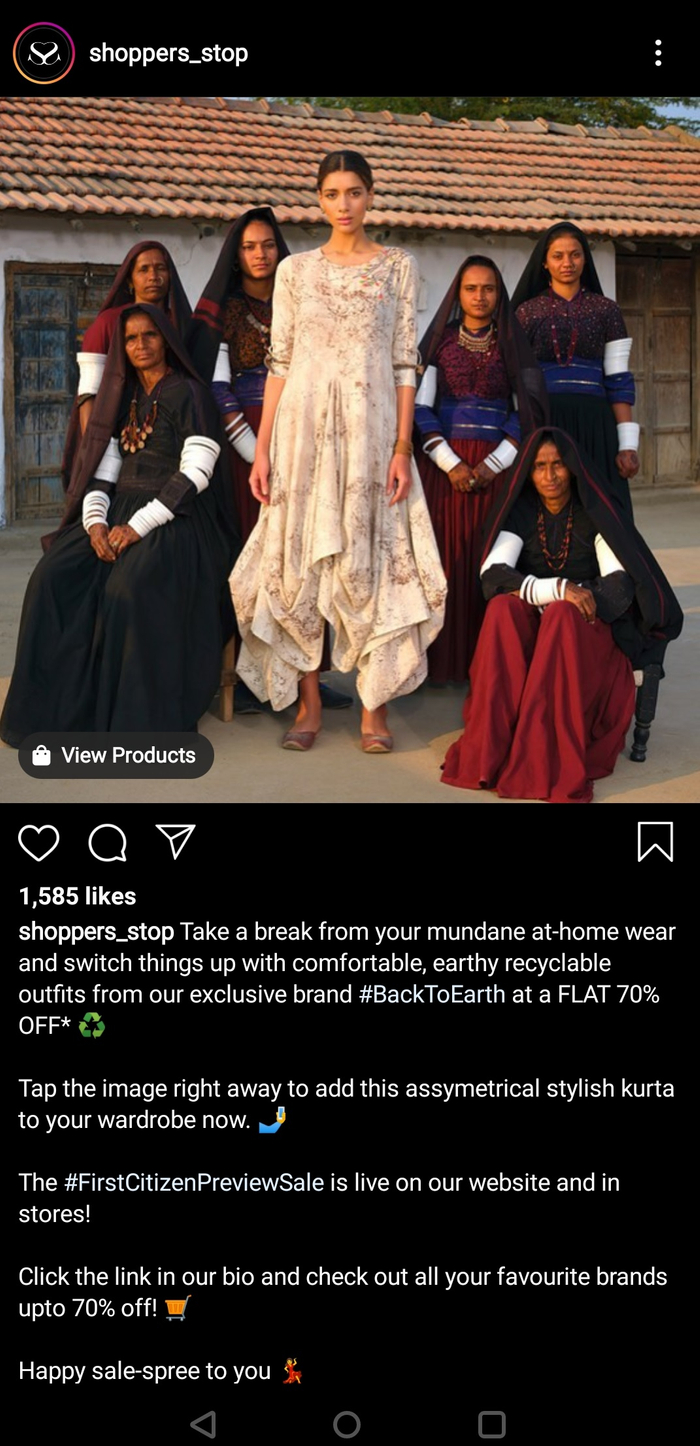Open the #FirstCitizenPreviewSale hashtag

coord(194,1182)
